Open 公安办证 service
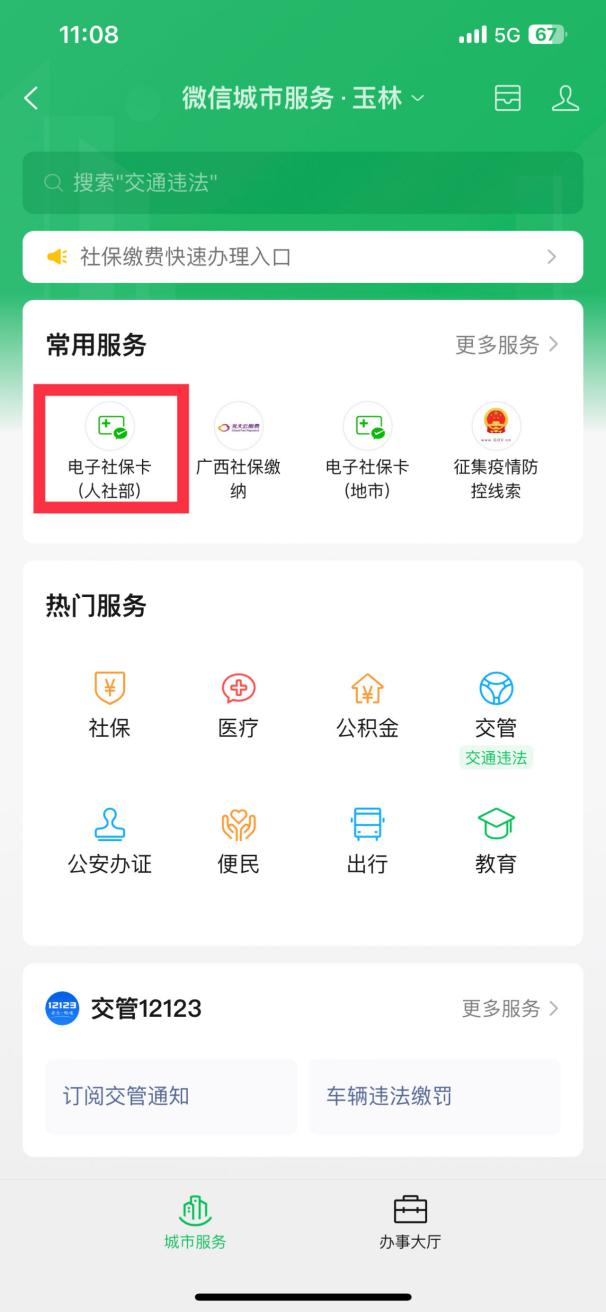 [x=109, y=842]
